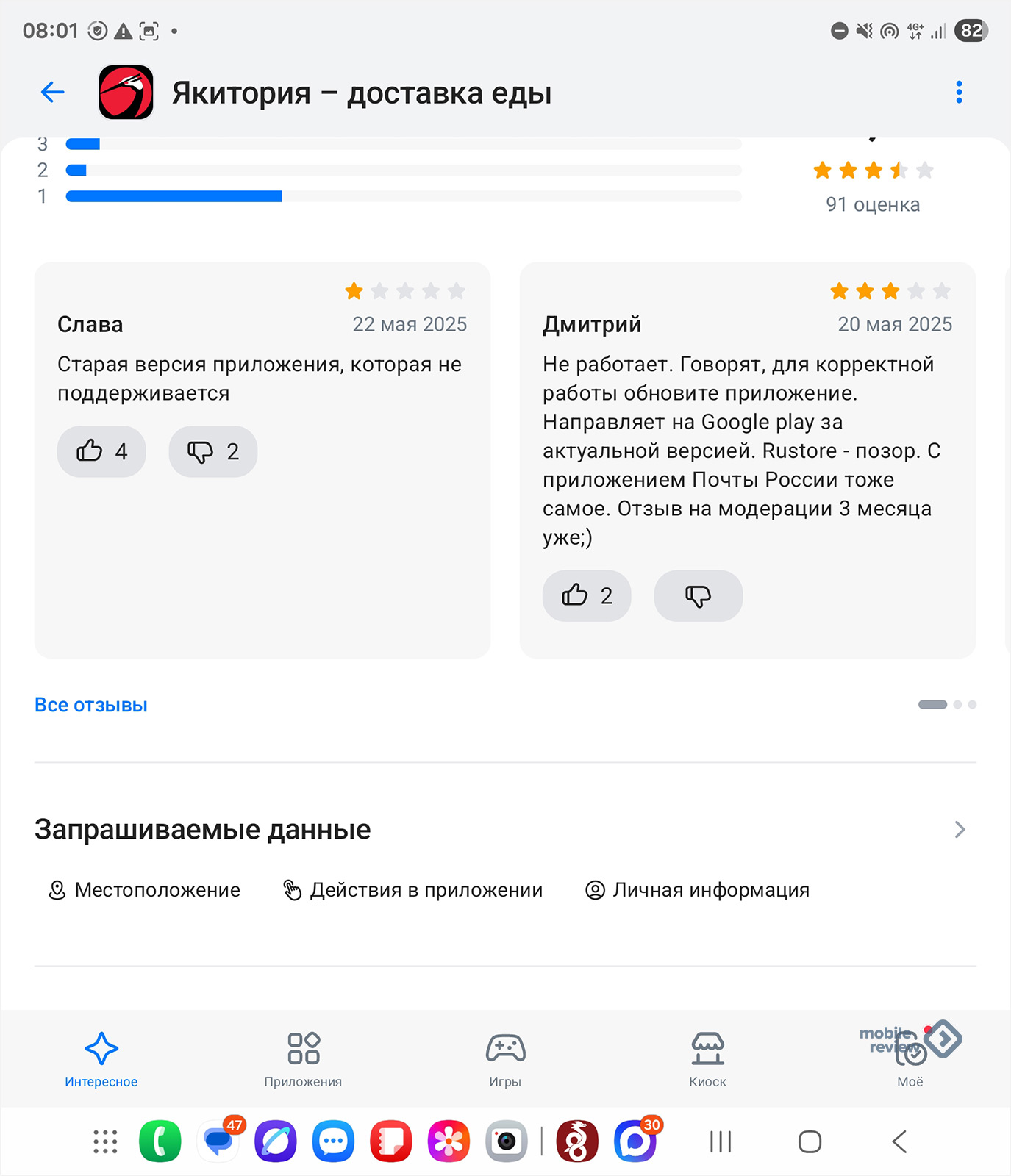Switch to the Киоск tab
This screenshot has height=1176, width=1011.
707,1058
